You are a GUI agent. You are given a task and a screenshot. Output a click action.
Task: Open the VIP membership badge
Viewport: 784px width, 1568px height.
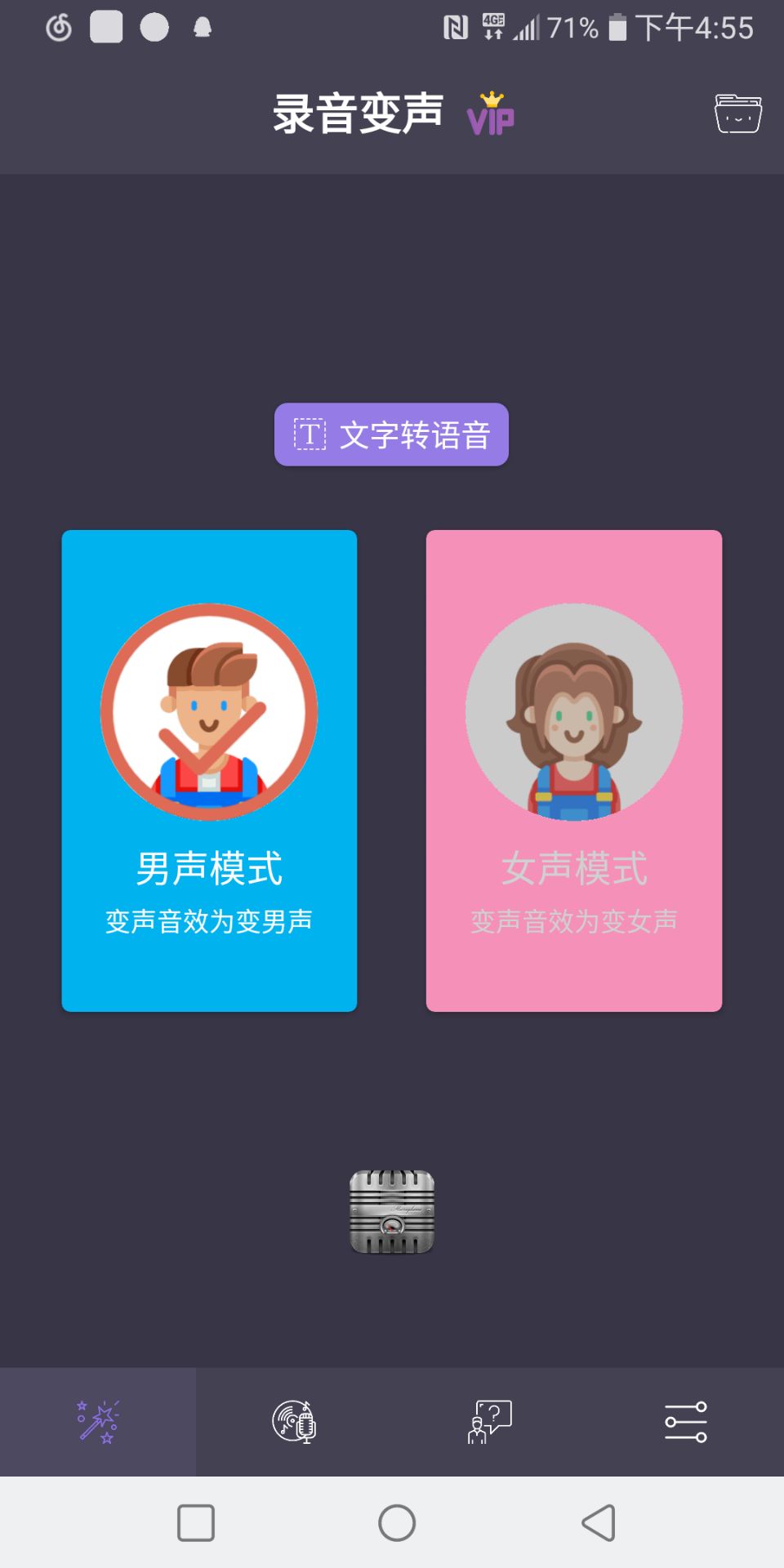pyautogui.click(x=490, y=114)
